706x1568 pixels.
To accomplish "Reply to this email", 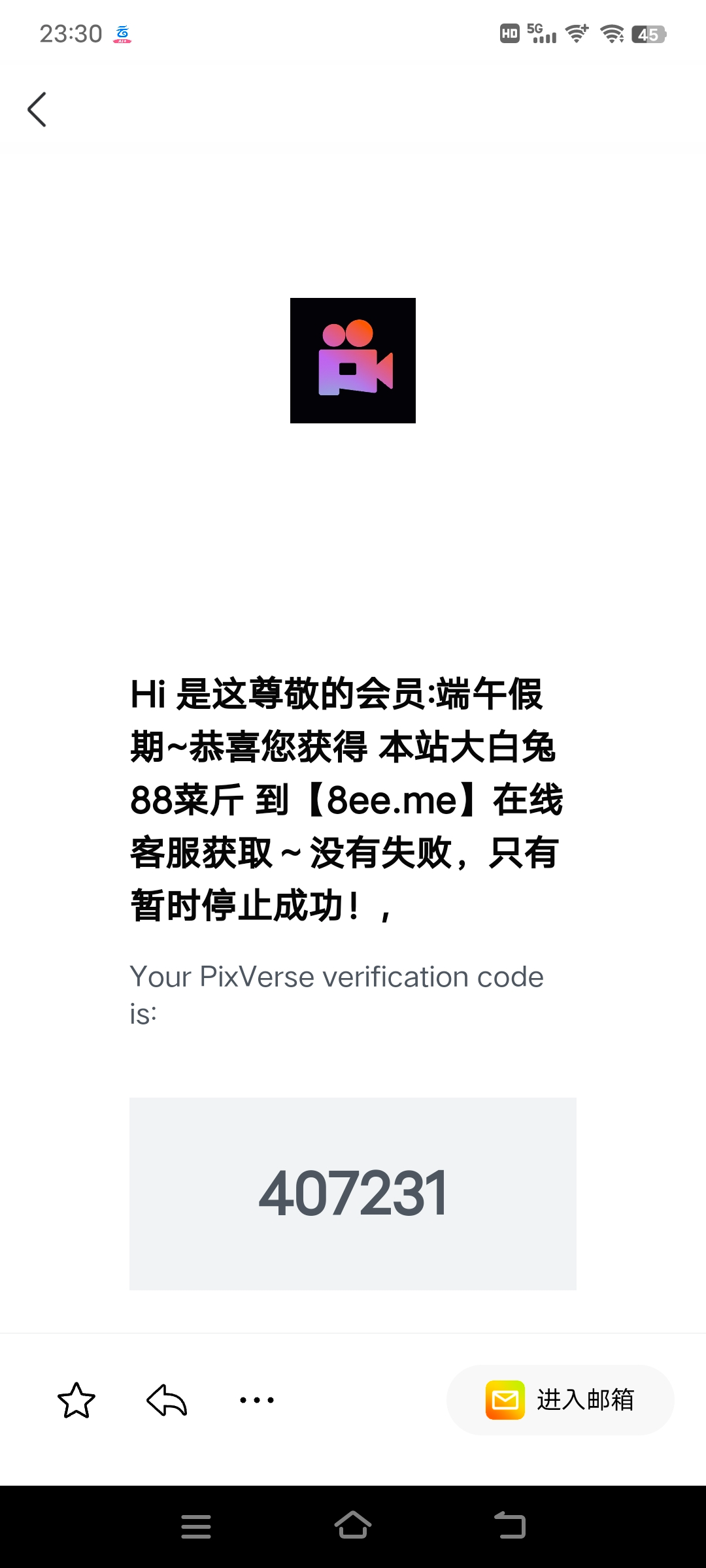I will point(167,1400).
